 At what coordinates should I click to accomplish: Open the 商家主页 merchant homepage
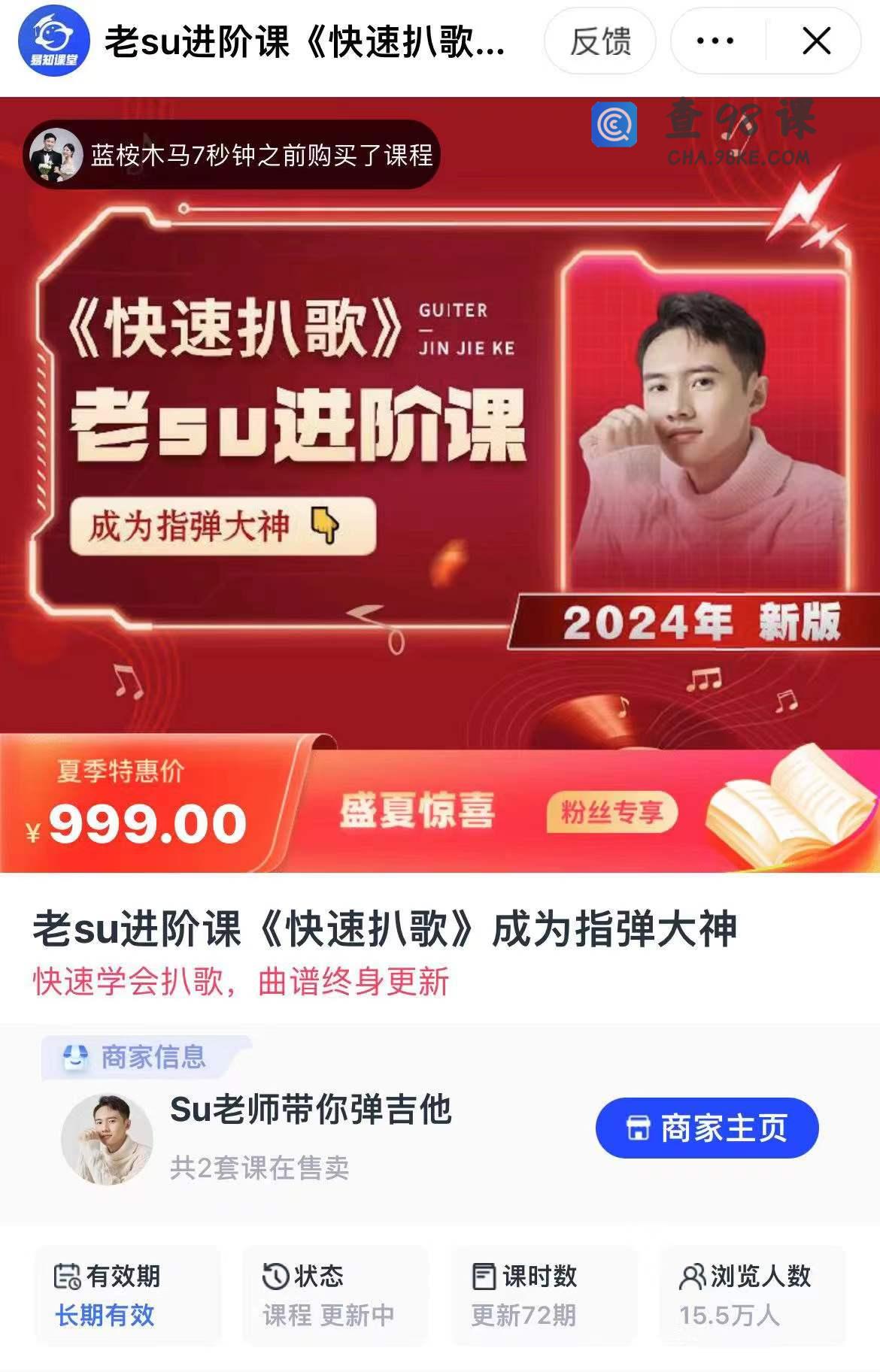coord(706,1128)
